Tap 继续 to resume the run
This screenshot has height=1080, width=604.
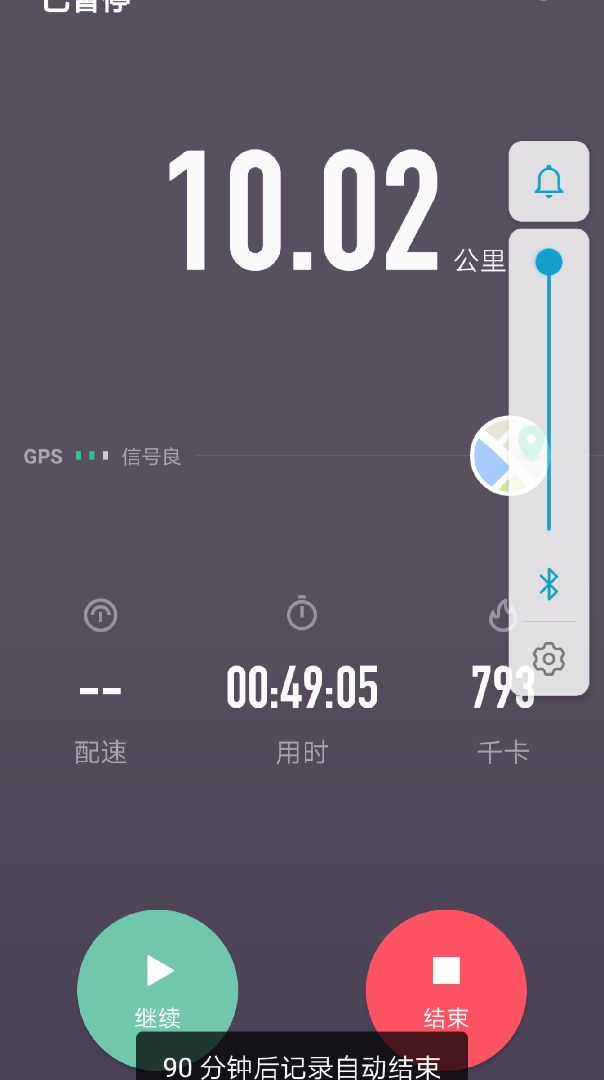click(x=158, y=990)
